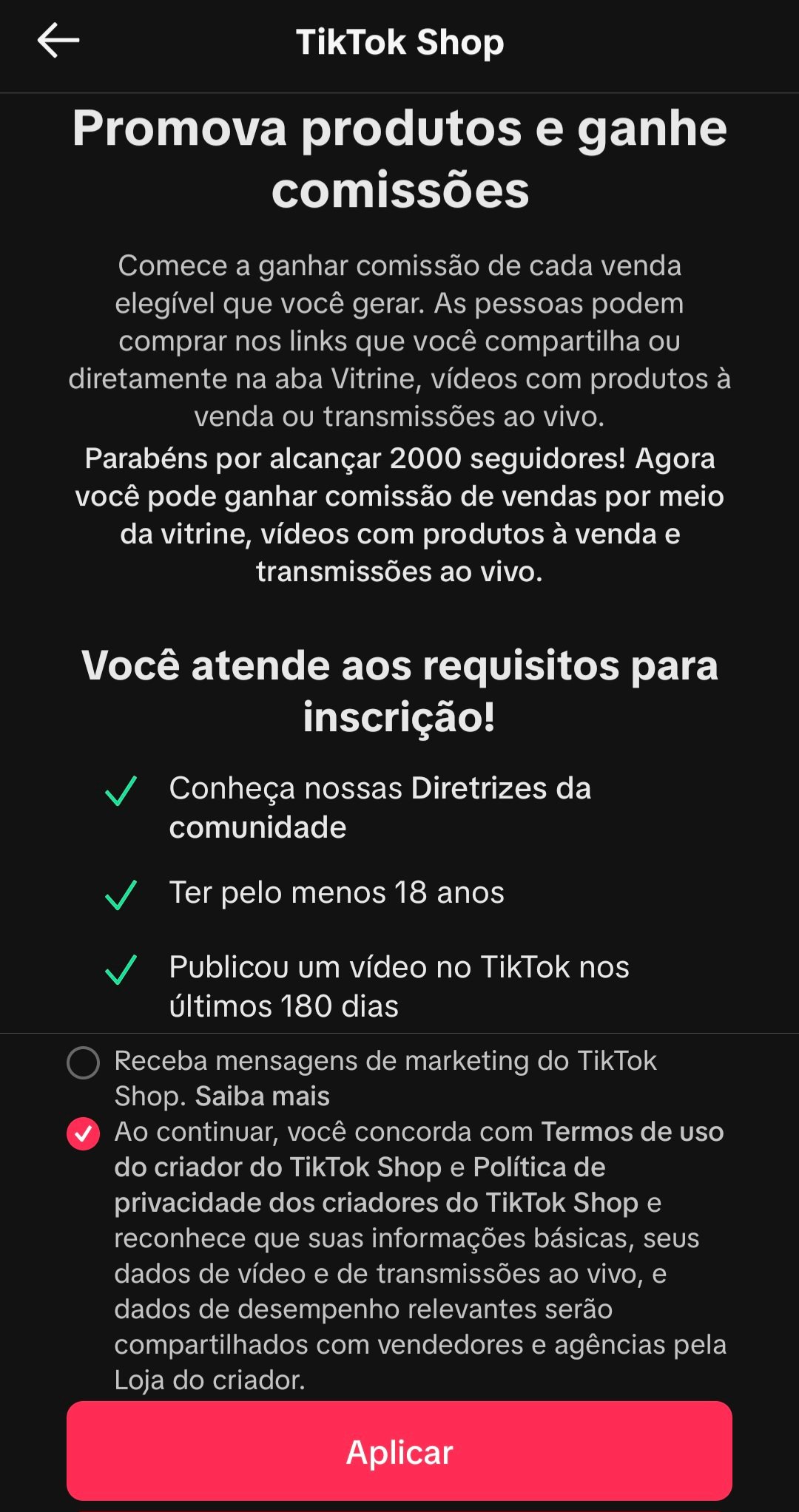
Task: Uncheck the terms agreement checkbox
Action: (x=83, y=1134)
